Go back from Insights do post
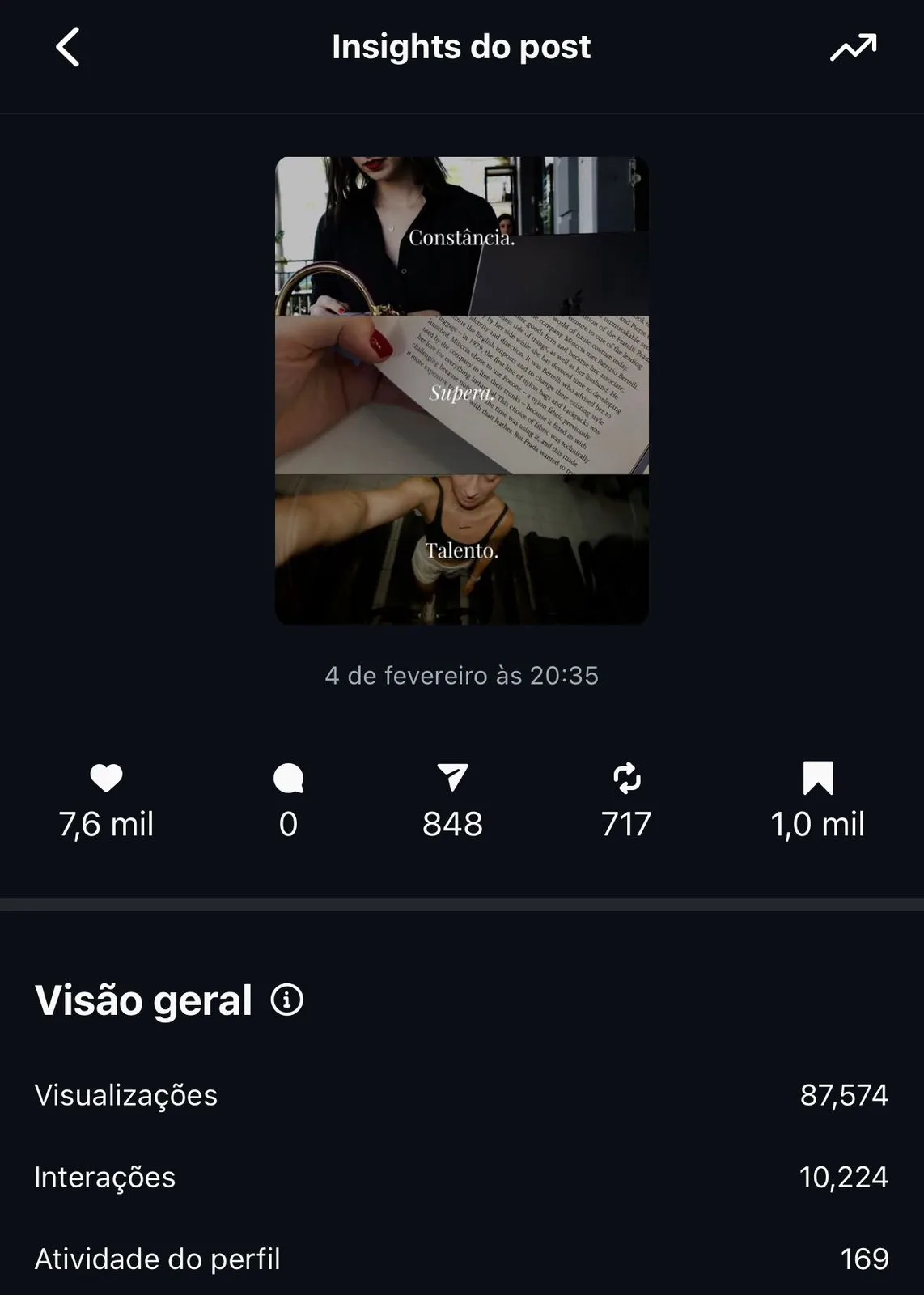This screenshot has width=924, height=1295. coord(68,47)
